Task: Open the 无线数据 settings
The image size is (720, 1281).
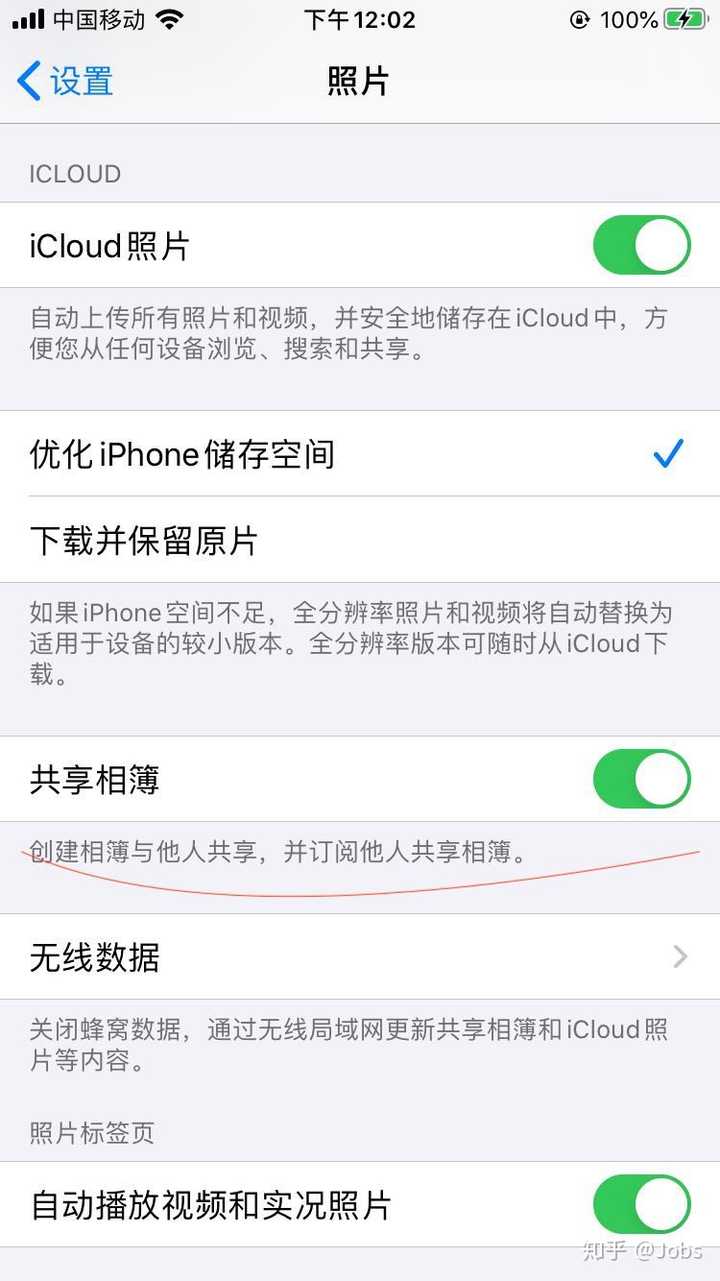Action: pyautogui.click(x=360, y=957)
